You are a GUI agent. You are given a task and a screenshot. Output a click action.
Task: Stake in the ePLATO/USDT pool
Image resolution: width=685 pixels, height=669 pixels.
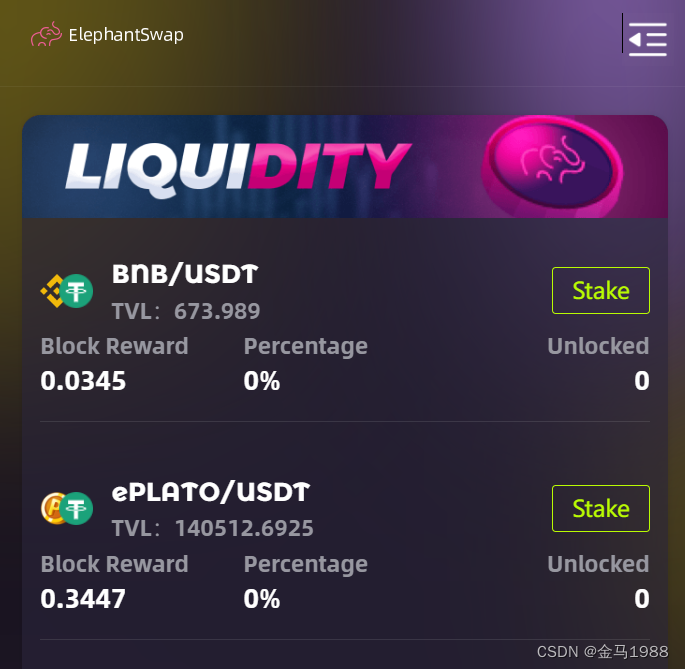point(600,509)
